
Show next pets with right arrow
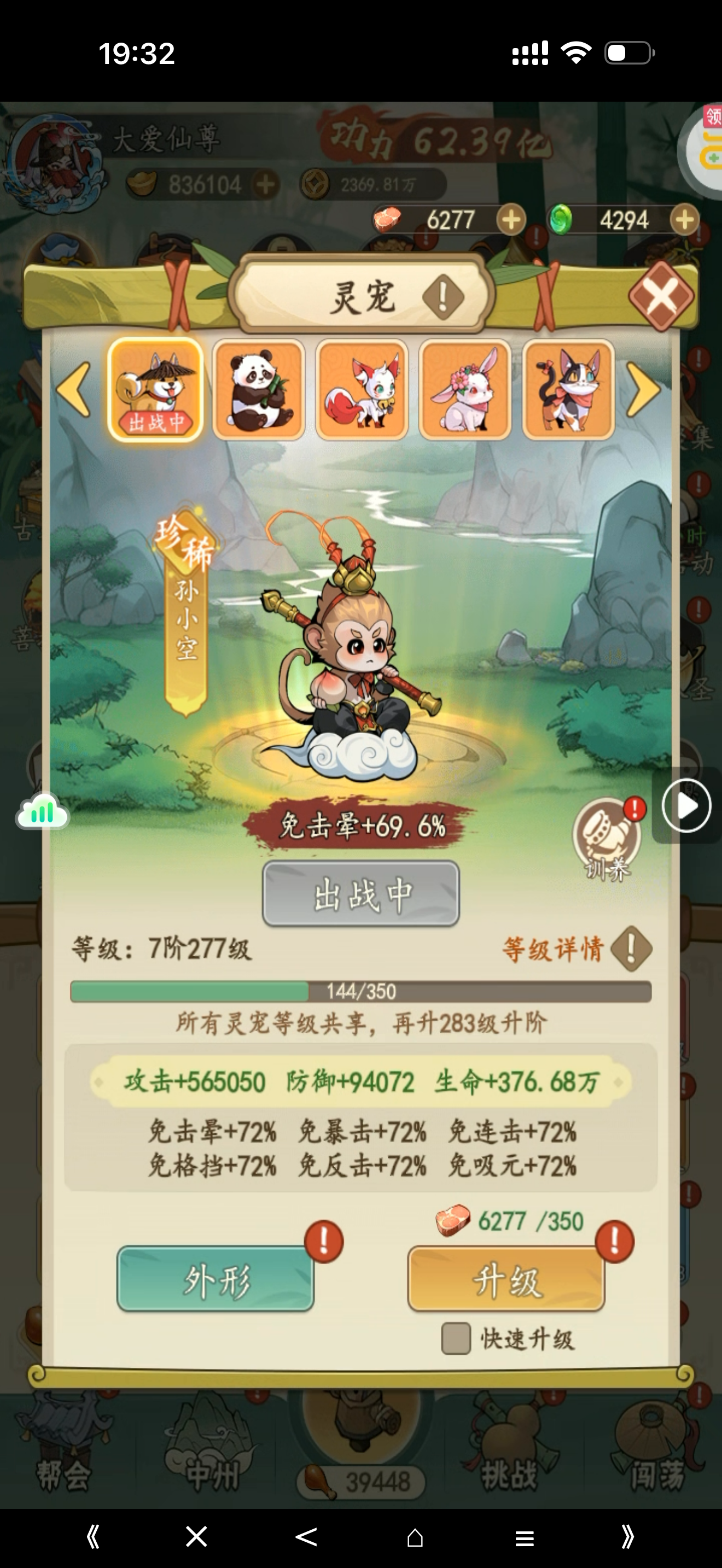[x=643, y=390]
